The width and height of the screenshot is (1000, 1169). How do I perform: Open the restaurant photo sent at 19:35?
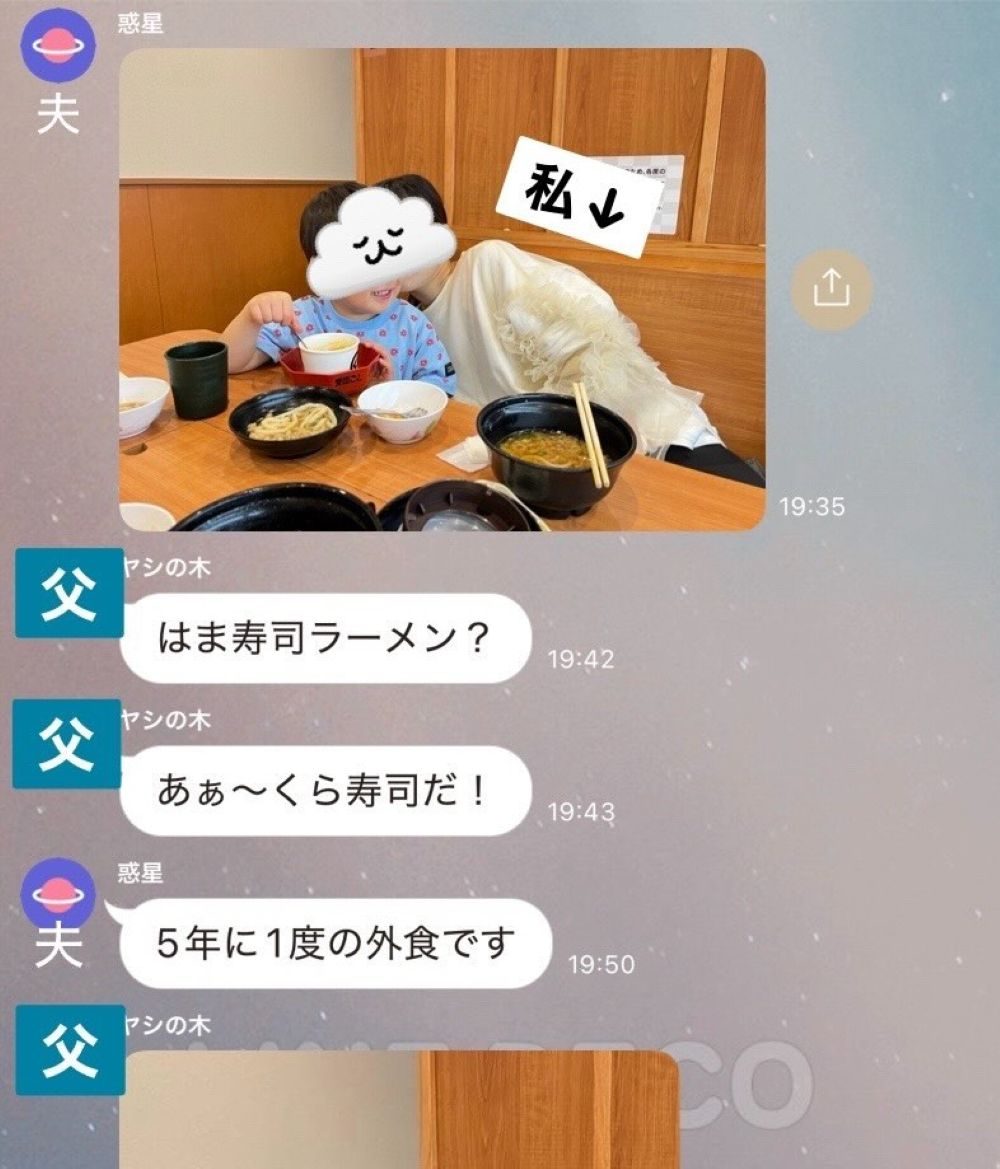(x=441, y=289)
